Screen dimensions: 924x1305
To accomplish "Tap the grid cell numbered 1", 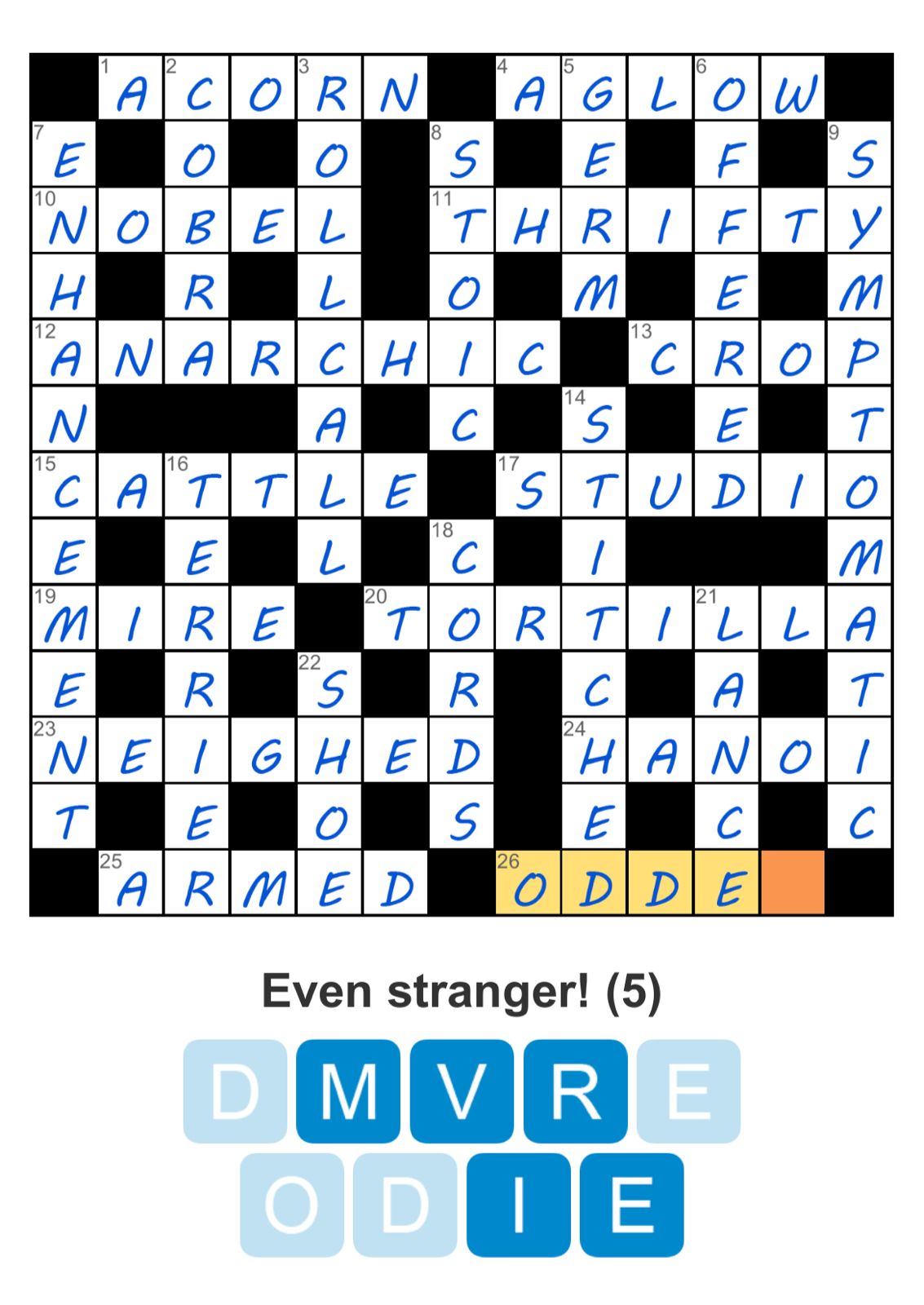I will coord(130,87).
